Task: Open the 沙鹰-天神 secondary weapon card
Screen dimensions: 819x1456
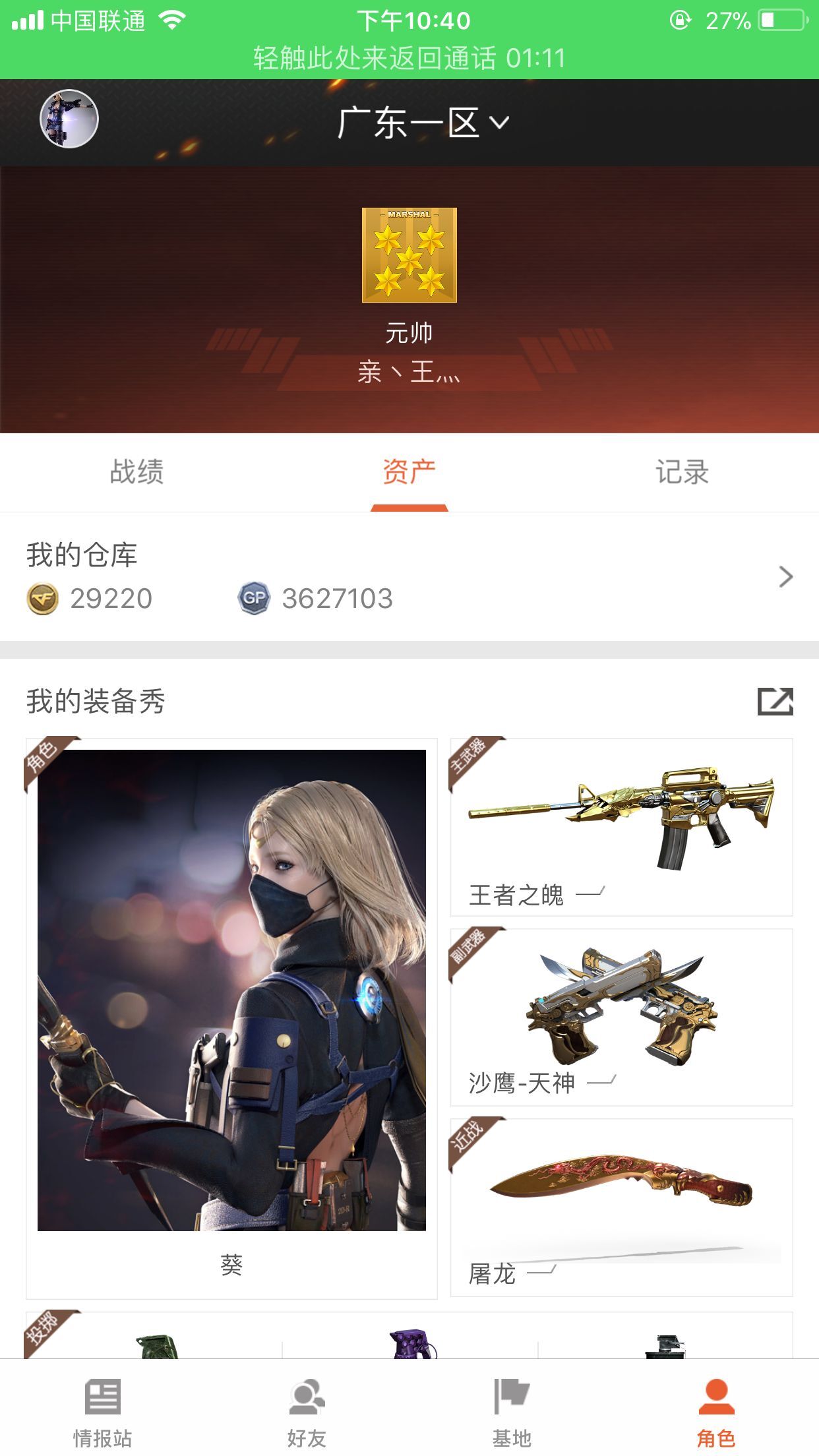Action: coord(621,1017)
